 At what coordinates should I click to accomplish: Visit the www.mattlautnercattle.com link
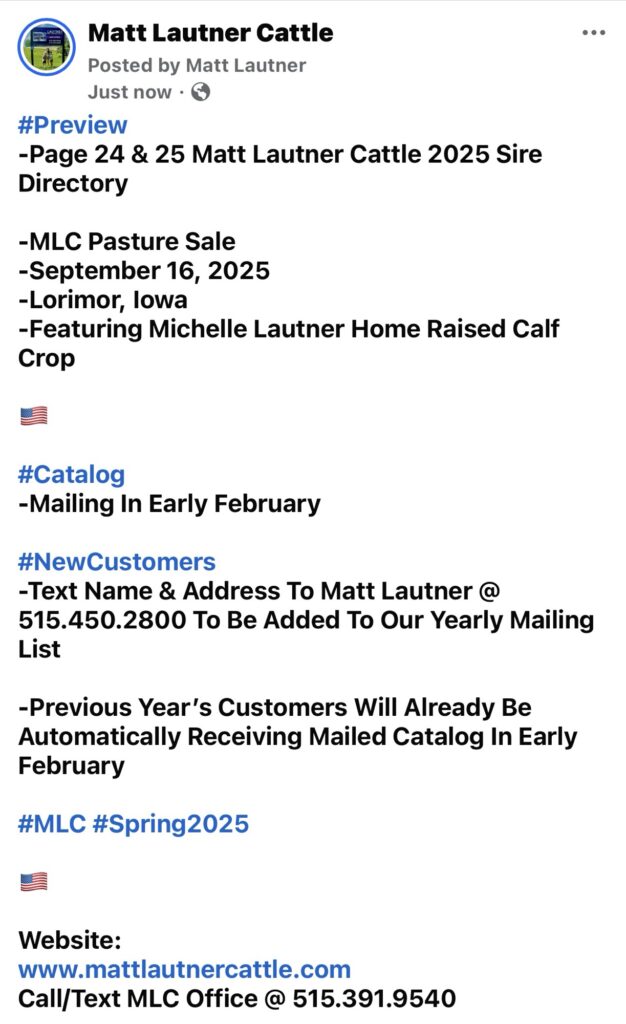185,969
